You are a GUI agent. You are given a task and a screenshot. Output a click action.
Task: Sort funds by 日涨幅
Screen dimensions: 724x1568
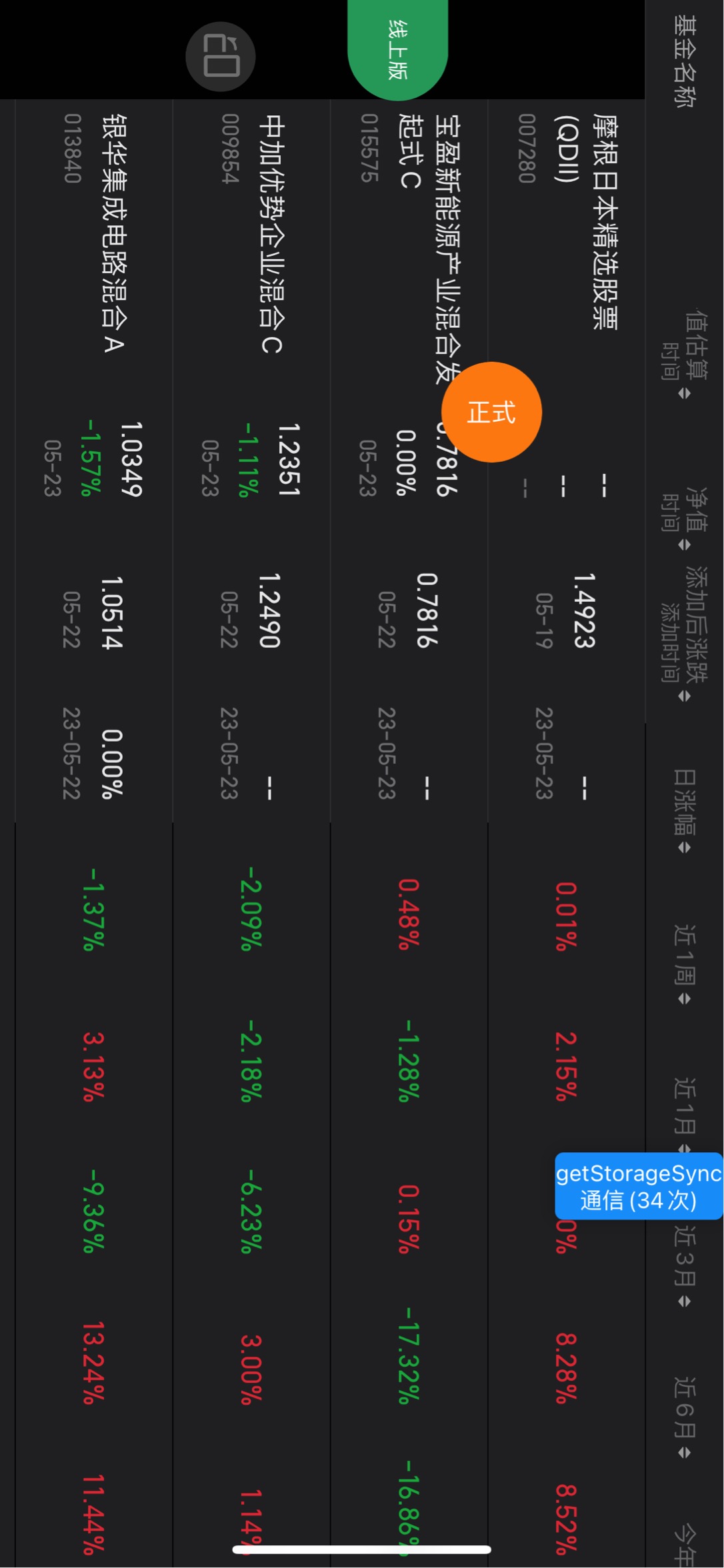tap(685, 811)
